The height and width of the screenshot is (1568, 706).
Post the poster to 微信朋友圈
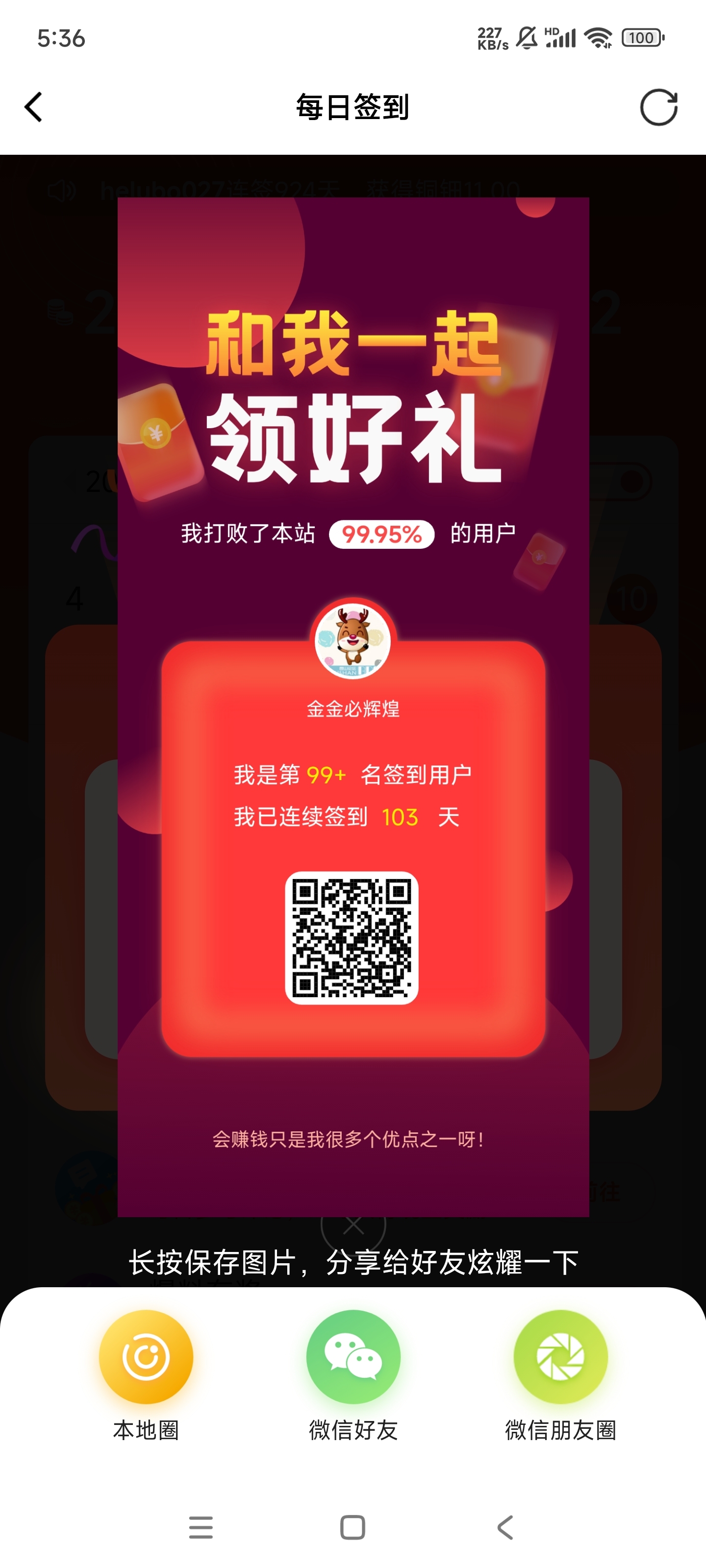560,1374
